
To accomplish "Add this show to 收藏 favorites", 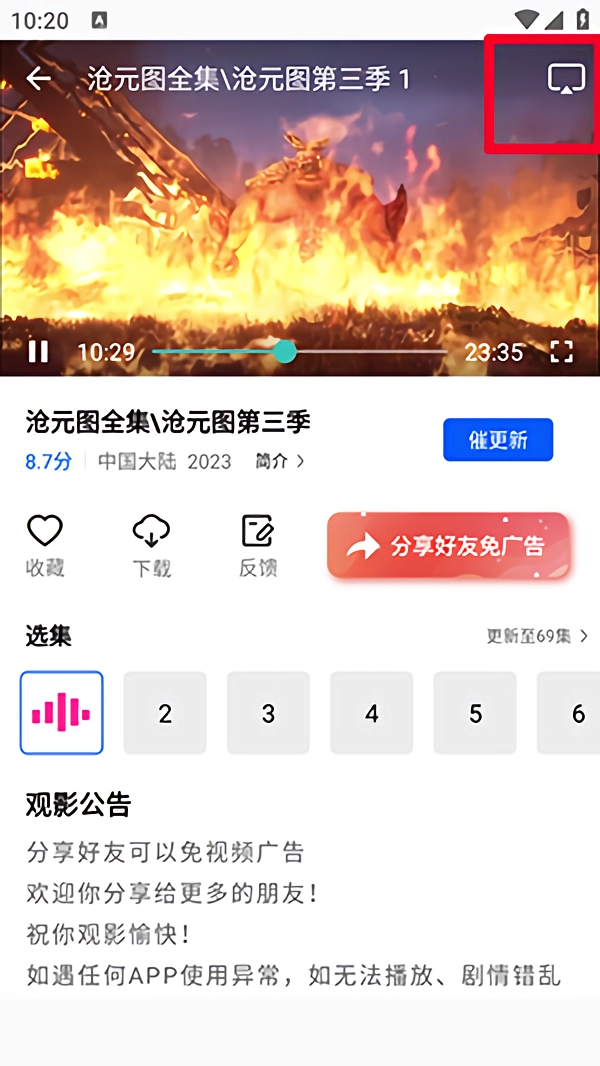I will (45, 546).
